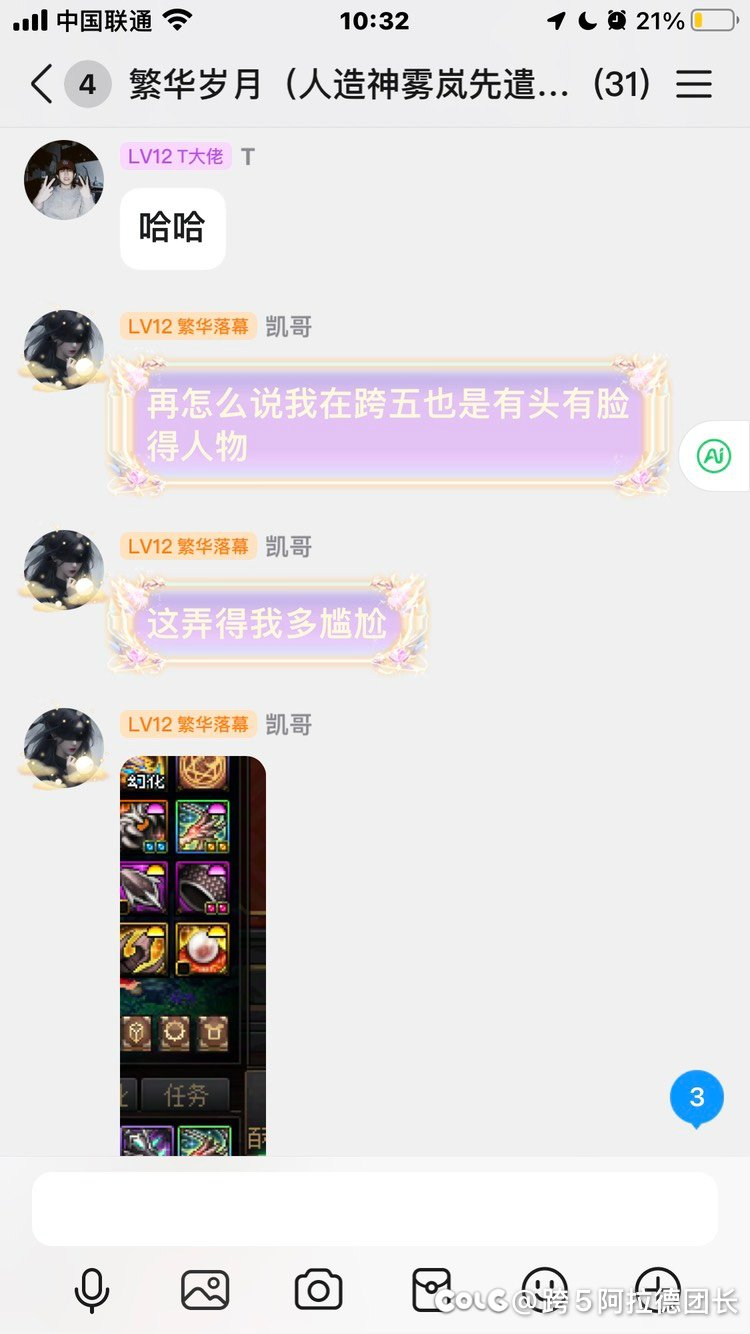Record a voice message
This screenshot has width=750, height=1334.
coord(92,1290)
